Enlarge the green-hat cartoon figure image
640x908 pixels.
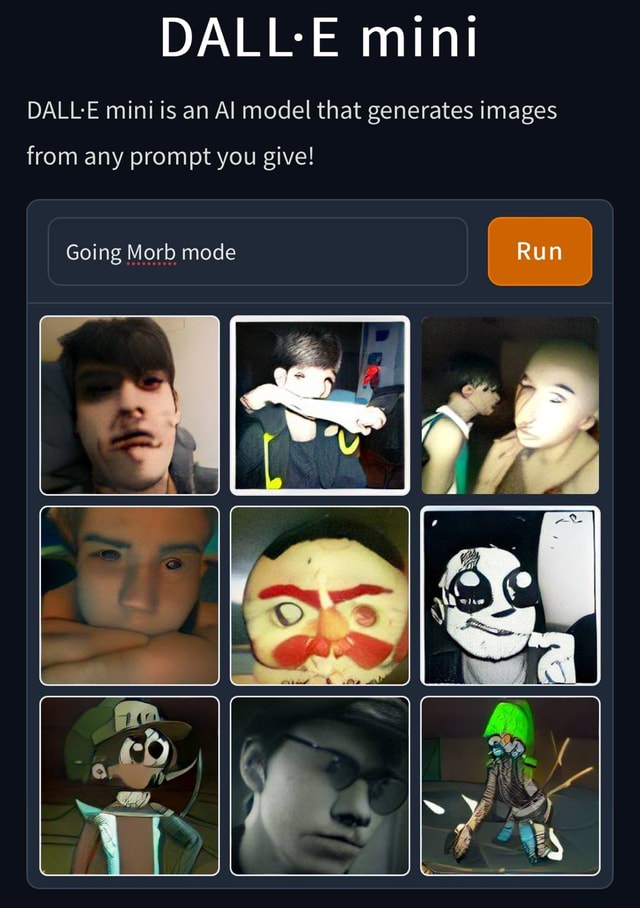[x=510, y=786]
